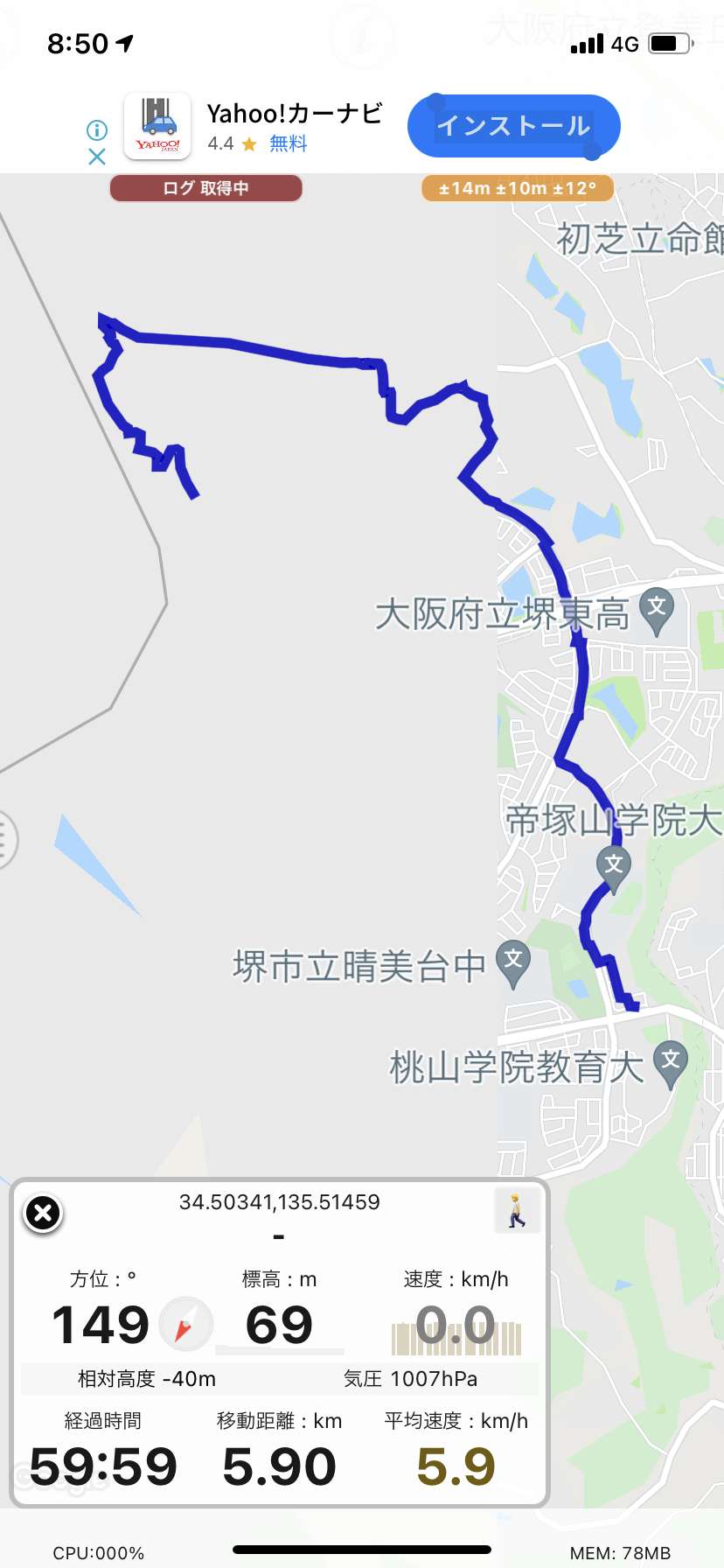Viewport: 724px width, 1568px height.
Task: Close the tracking stats panel
Action: pos(43,1214)
